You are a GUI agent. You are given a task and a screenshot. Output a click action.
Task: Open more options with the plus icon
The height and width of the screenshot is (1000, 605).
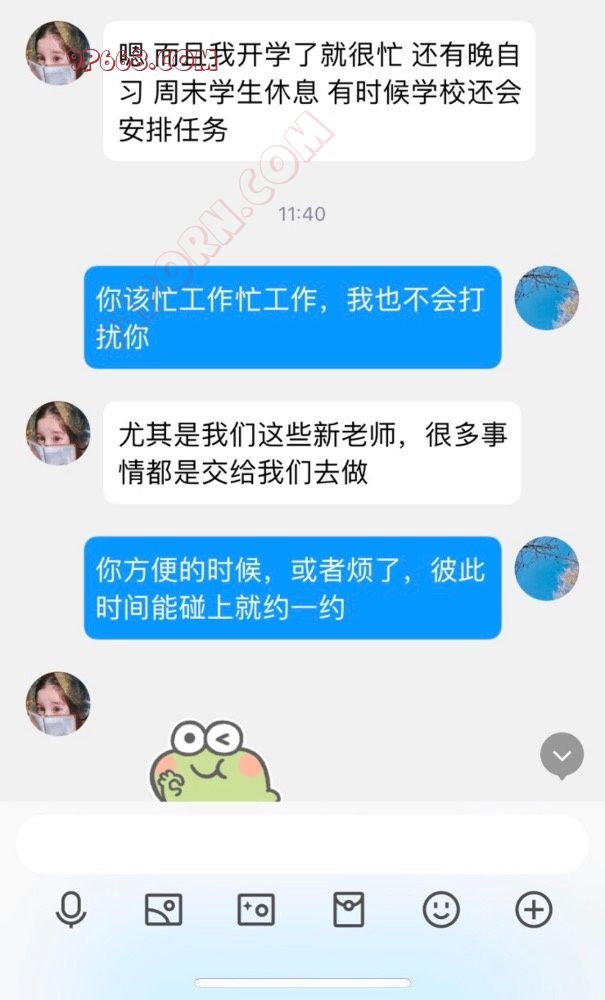(x=533, y=909)
